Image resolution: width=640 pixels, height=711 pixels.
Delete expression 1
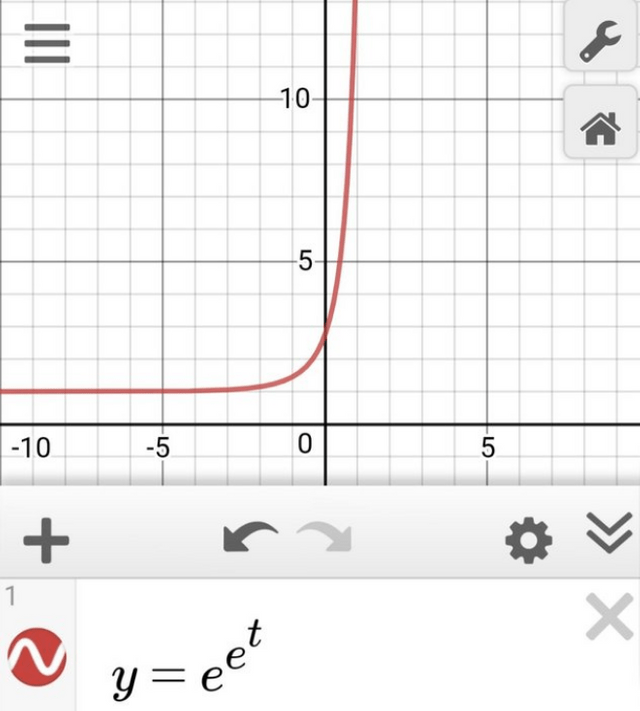(x=609, y=619)
